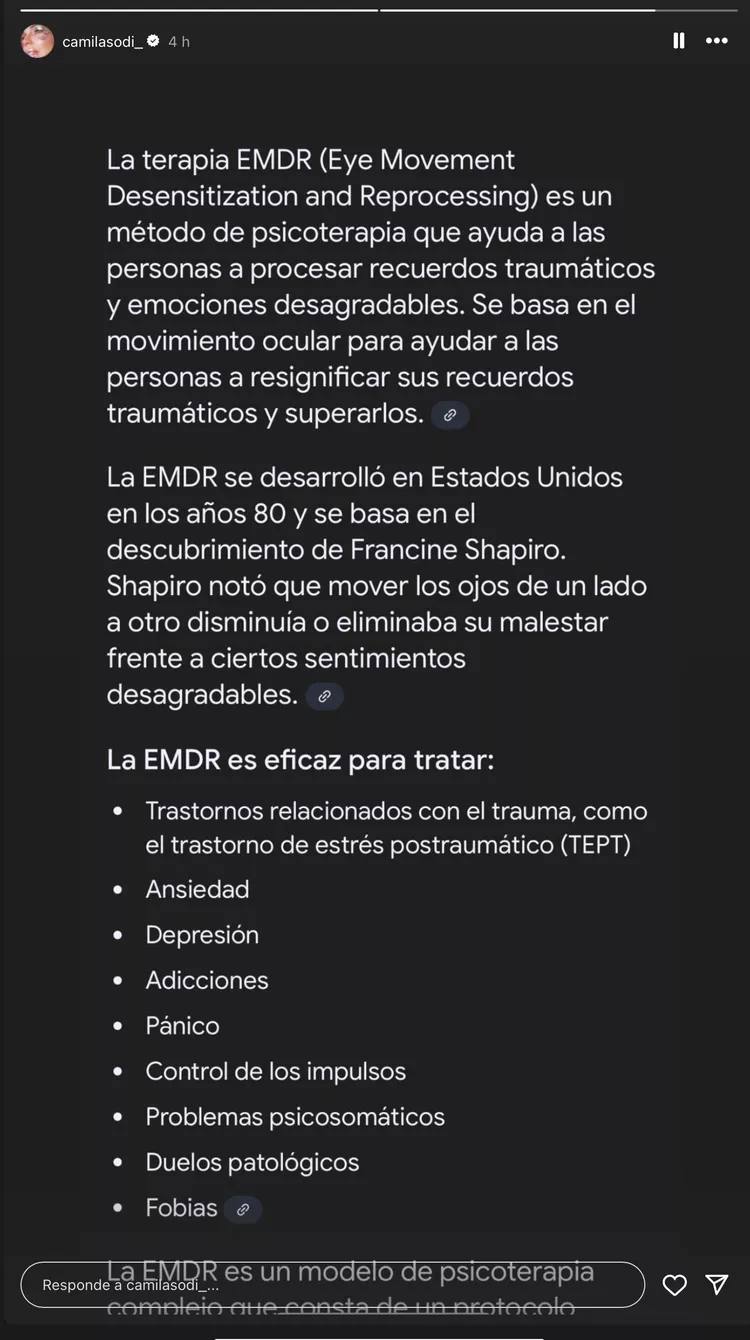
Task: Open camilasodi_ profile from the avatar
Action: tap(38, 41)
